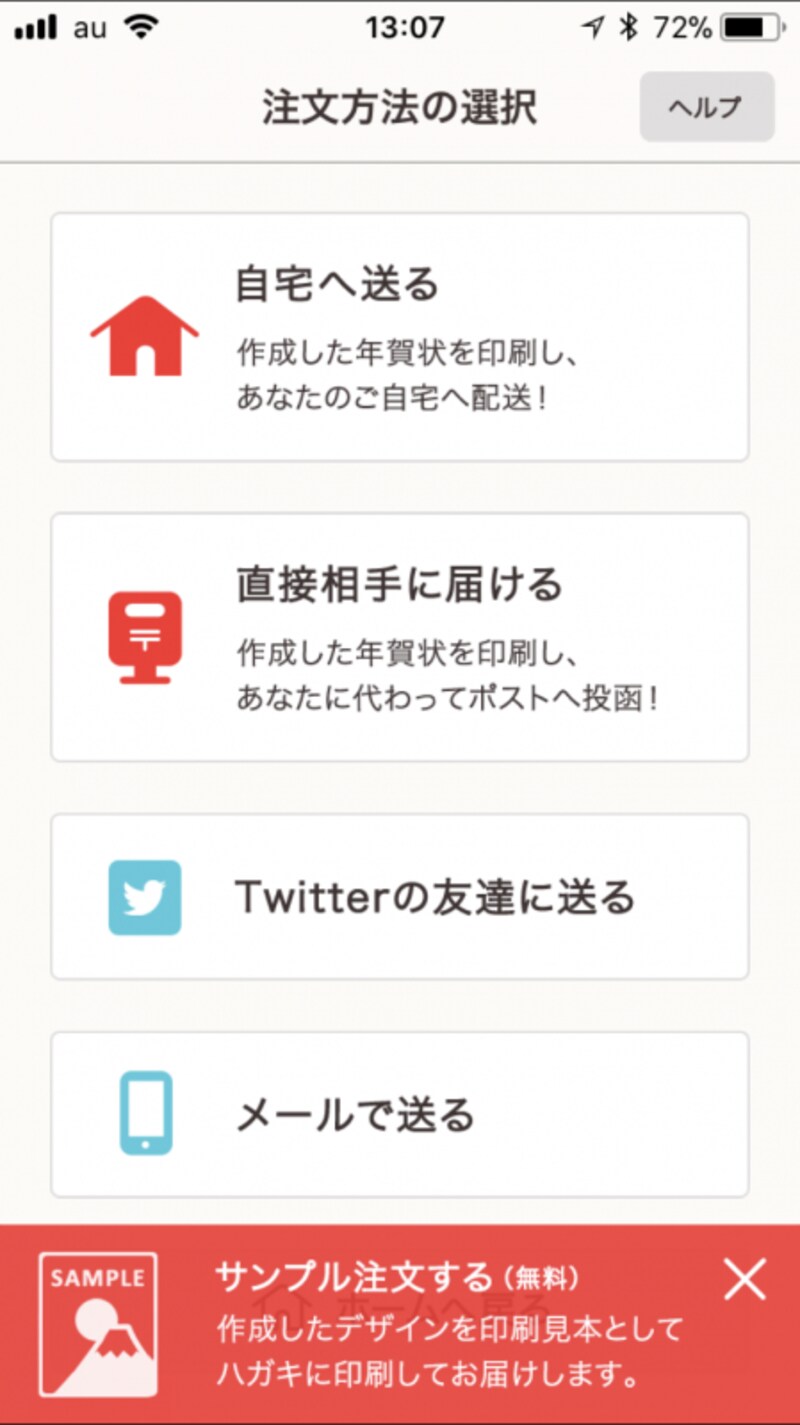800x1425 pixels.
Task: Choose メールで送る option
Action: click(399, 1114)
